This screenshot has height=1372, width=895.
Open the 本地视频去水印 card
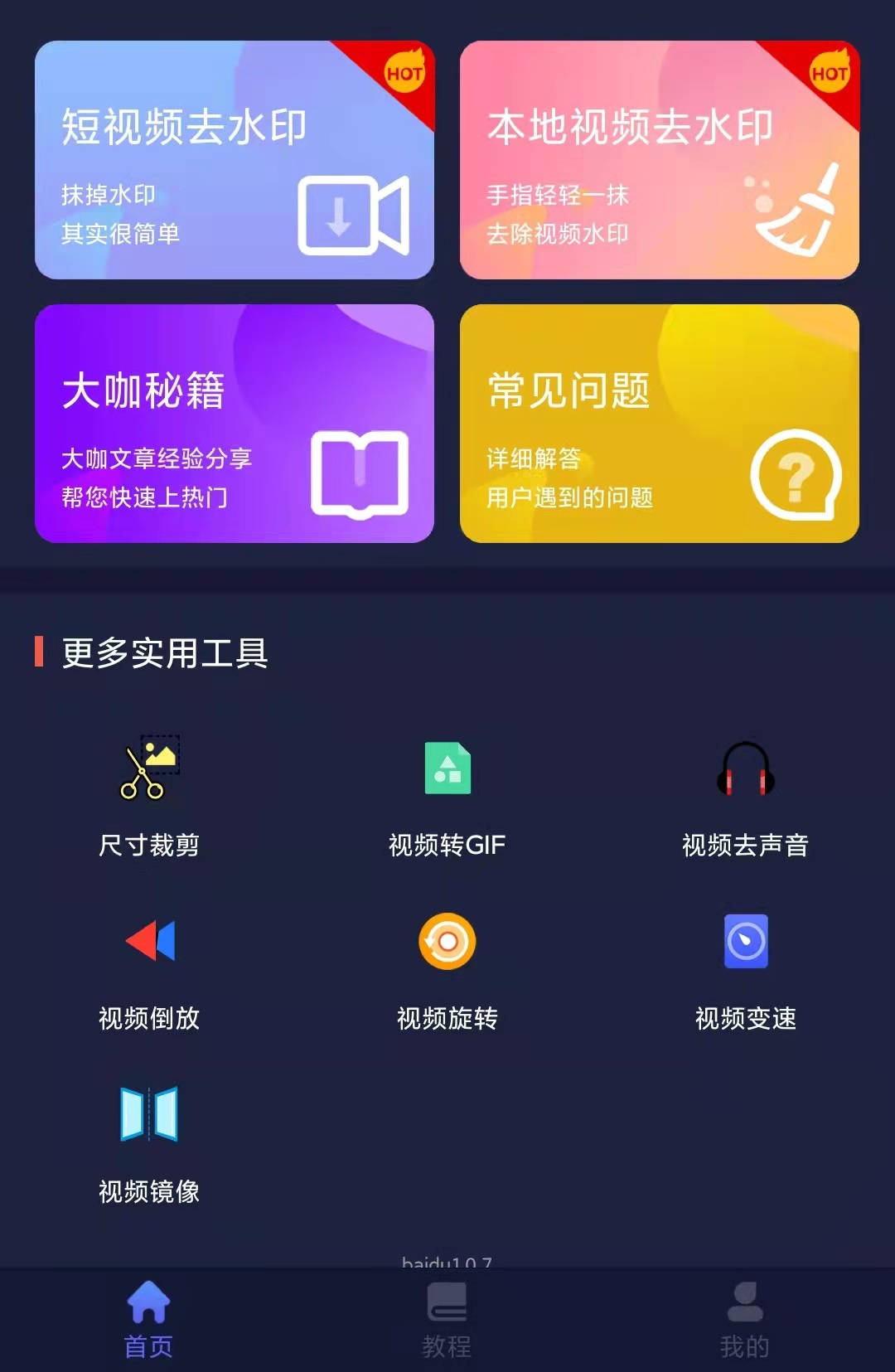(x=659, y=160)
